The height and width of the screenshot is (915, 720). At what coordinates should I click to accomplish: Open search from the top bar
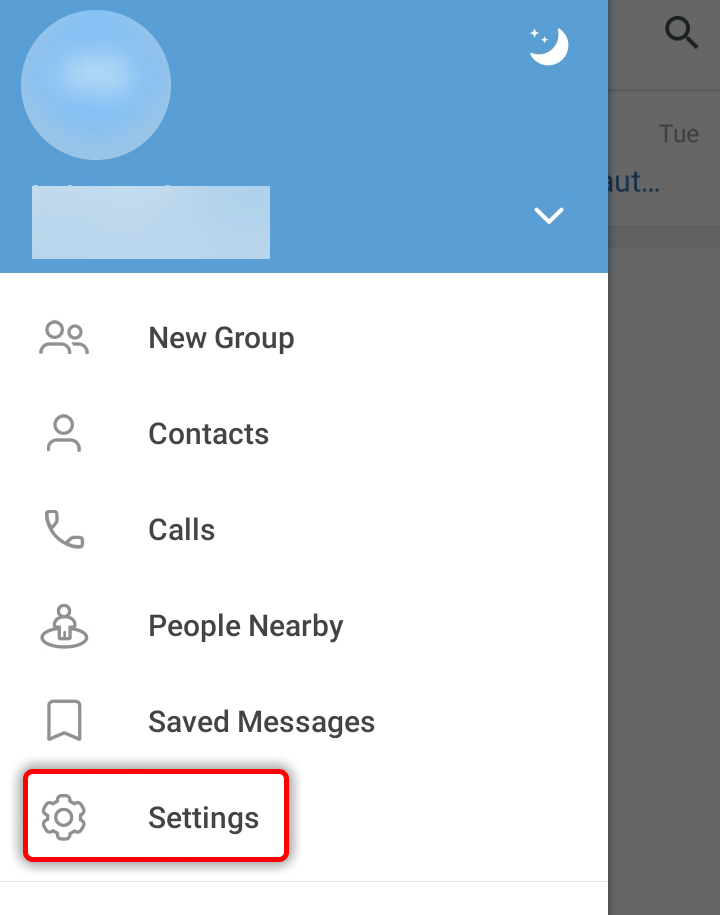click(682, 33)
